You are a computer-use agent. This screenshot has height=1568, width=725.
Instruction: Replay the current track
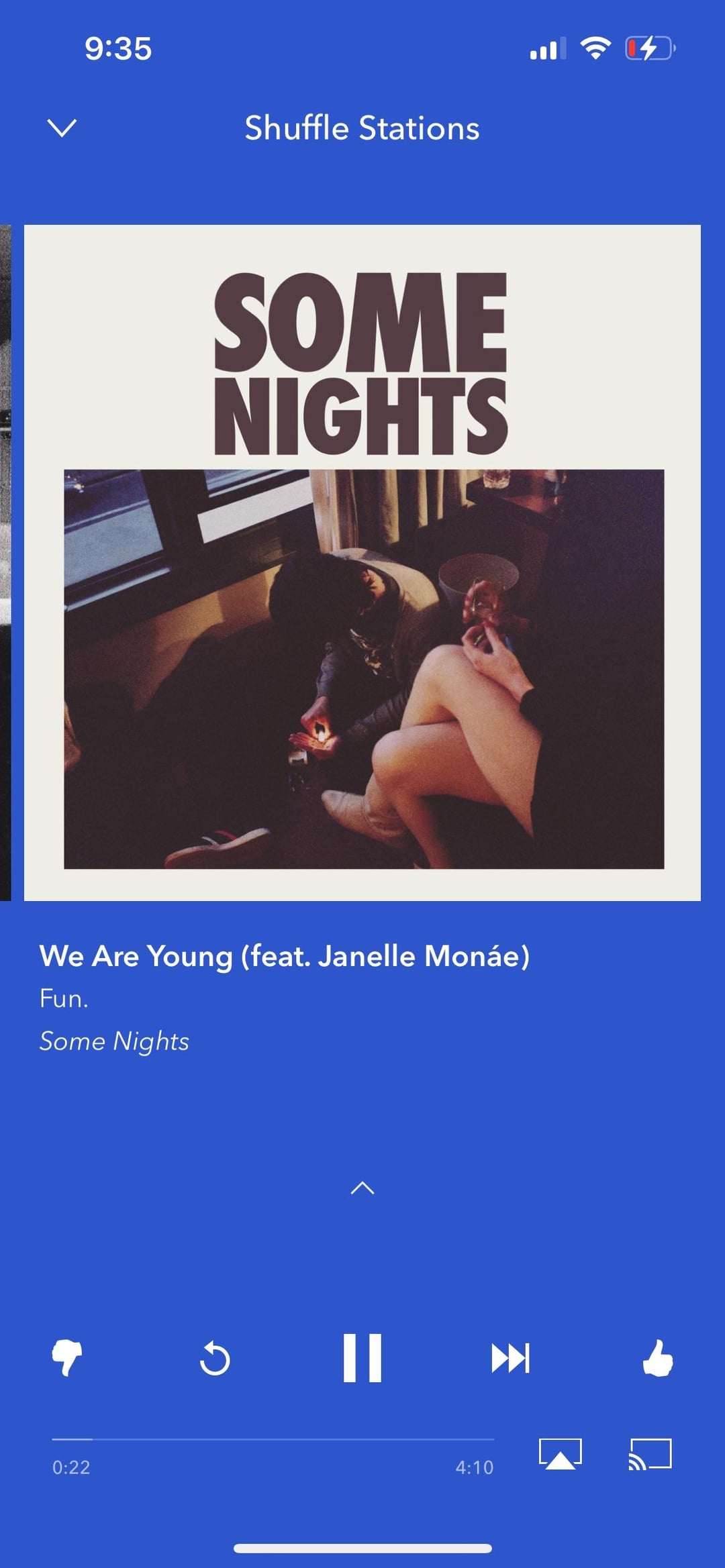(215, 1358)
